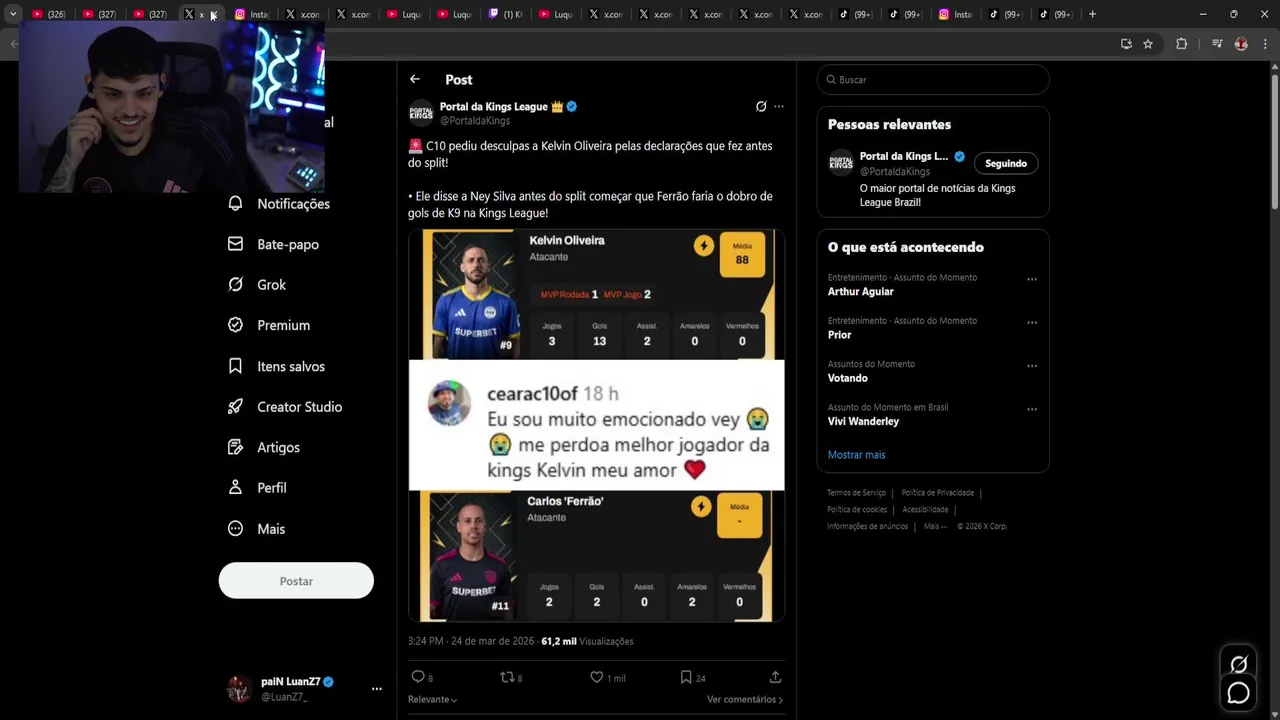Repost this post
Viewport: 1280px width, 720px height.
[x=507, y=677]
